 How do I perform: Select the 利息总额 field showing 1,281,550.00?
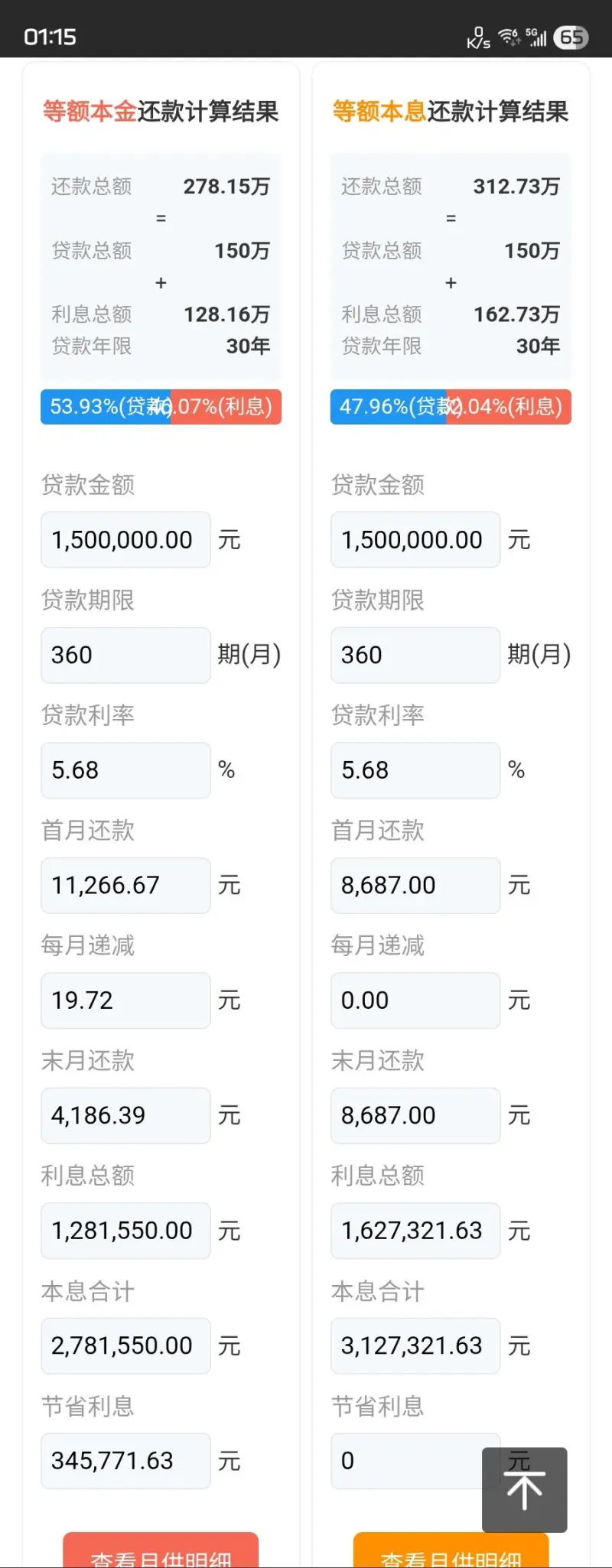[x=125, y=1231]
